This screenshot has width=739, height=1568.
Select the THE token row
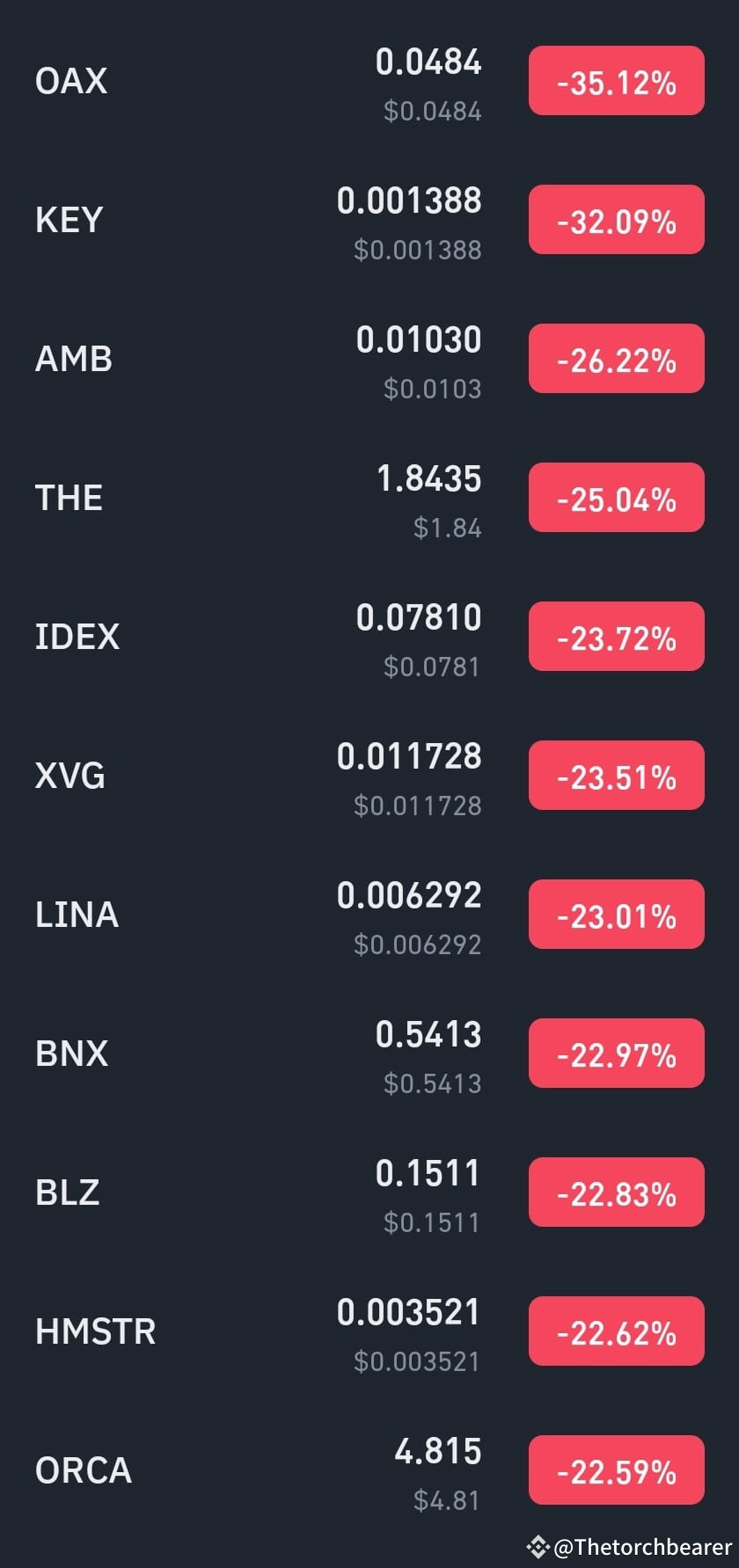click(369, 498)
